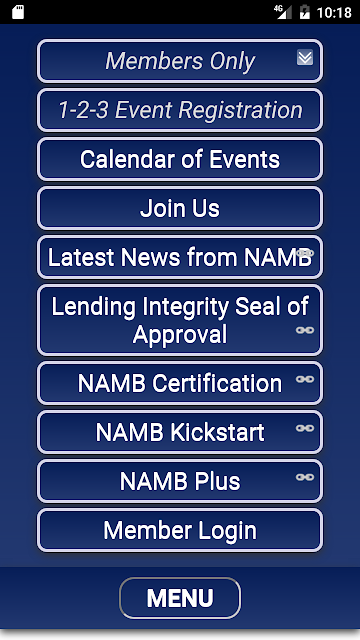Visit NAMB Plus
The width and height of the screenshot is (360, 640).
point(180,481)
